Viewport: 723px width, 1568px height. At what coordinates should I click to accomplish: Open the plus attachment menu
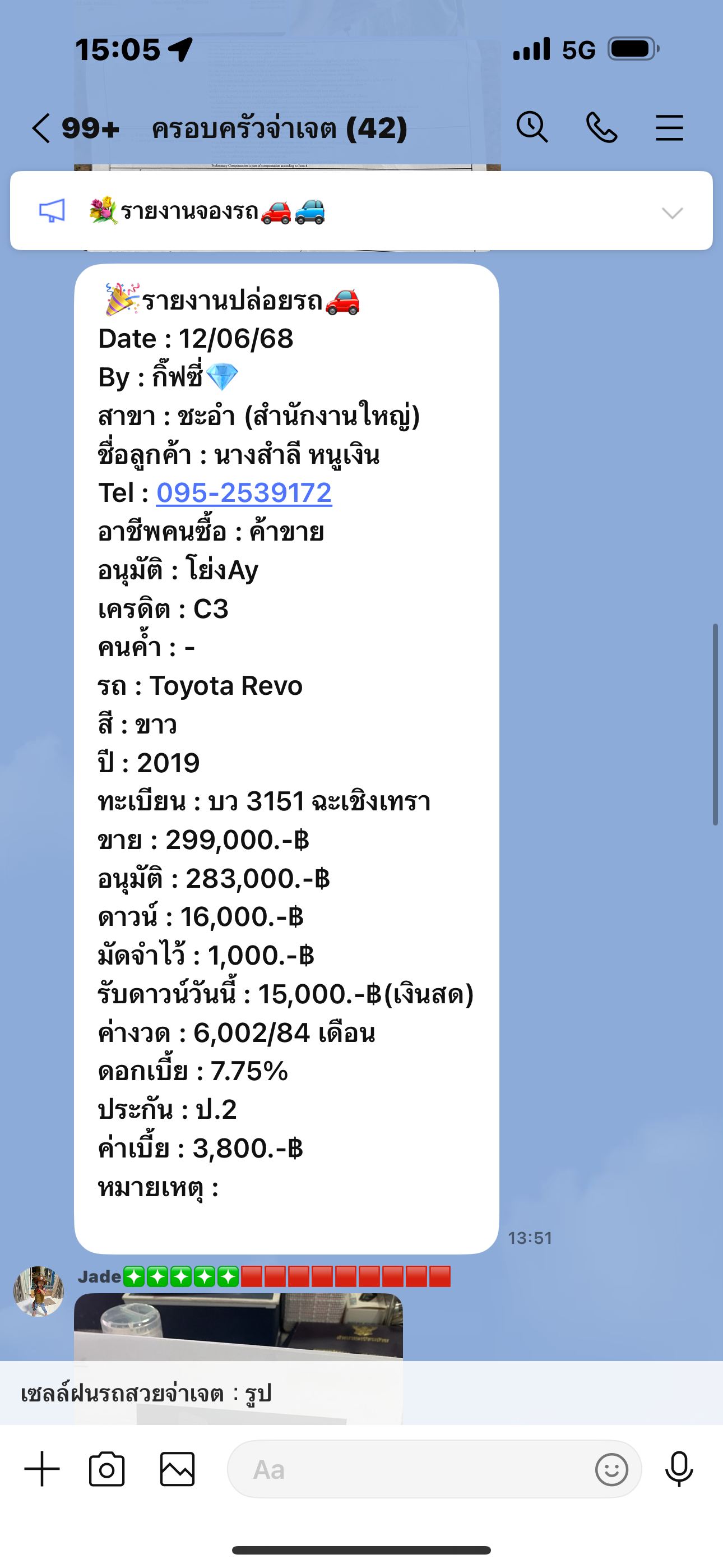[x=42, y=1469]
